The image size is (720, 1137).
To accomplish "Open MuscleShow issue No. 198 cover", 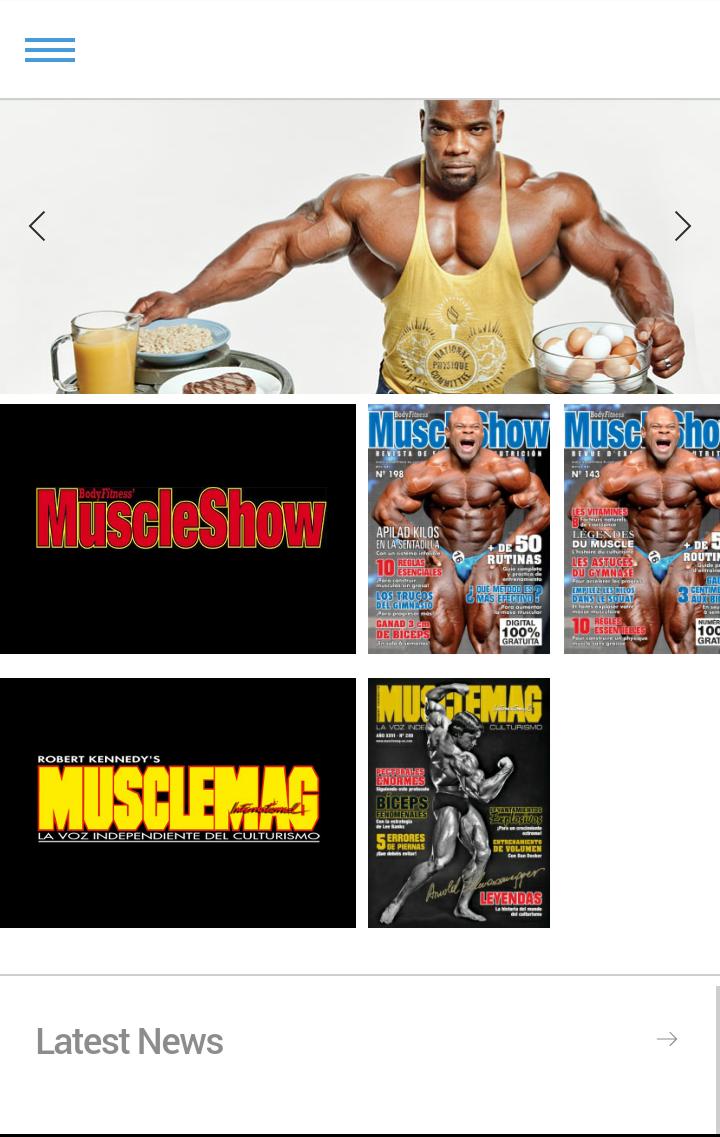I will click(459, 529).
